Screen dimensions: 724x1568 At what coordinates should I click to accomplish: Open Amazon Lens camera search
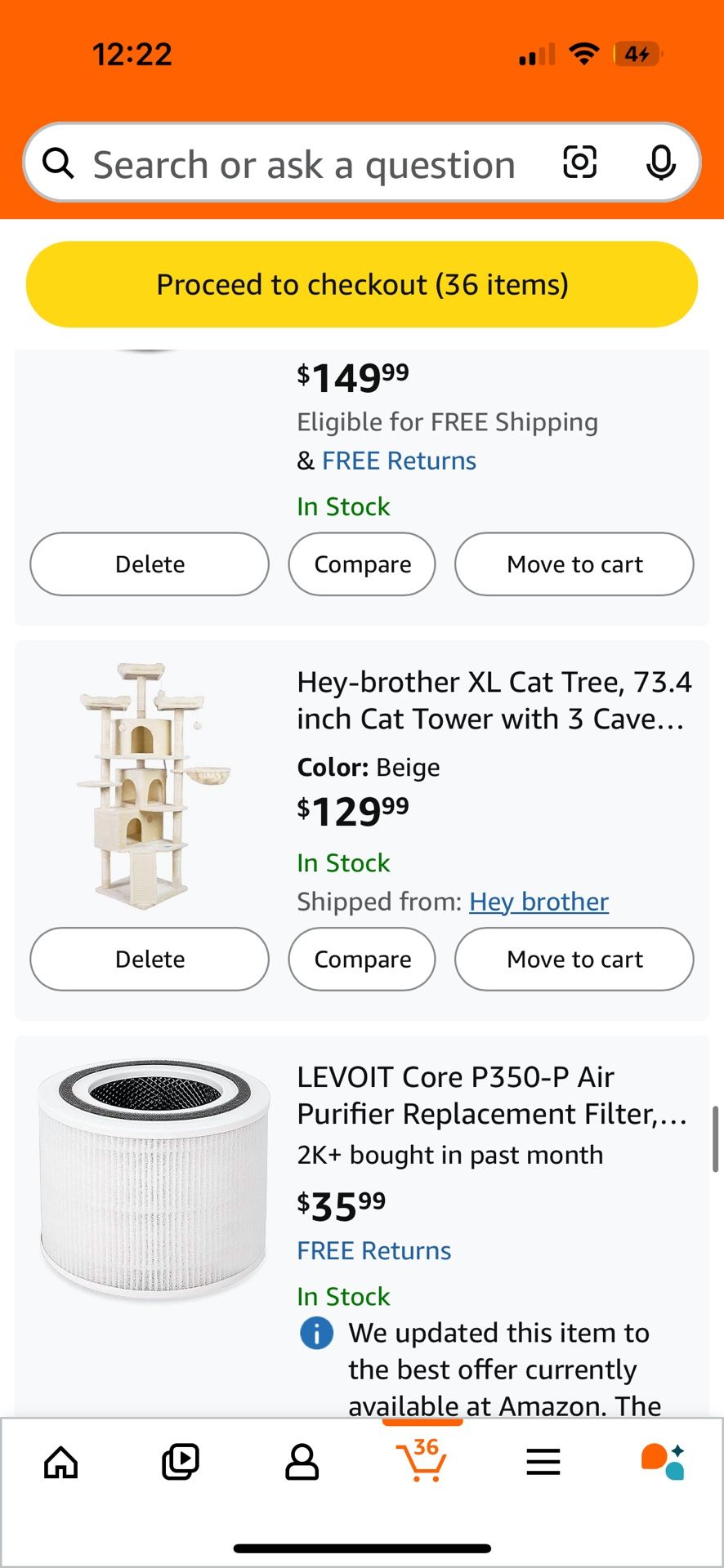(579, 163)
